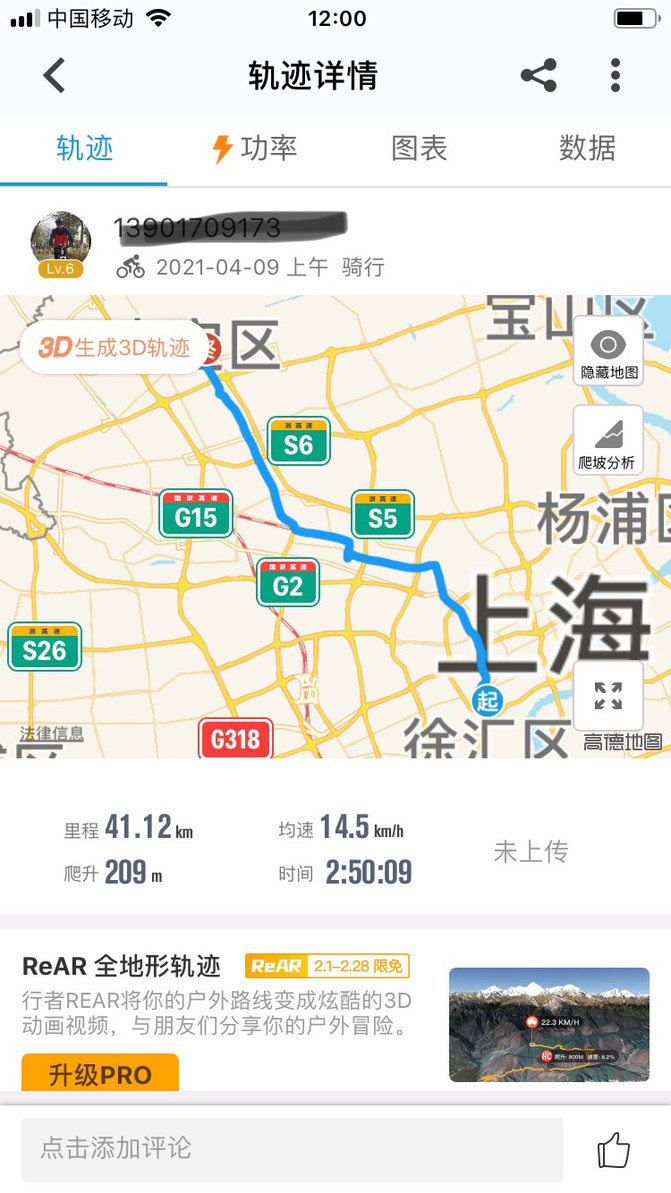
Task: Go back using the arrow
Action: tap(54, 75)
